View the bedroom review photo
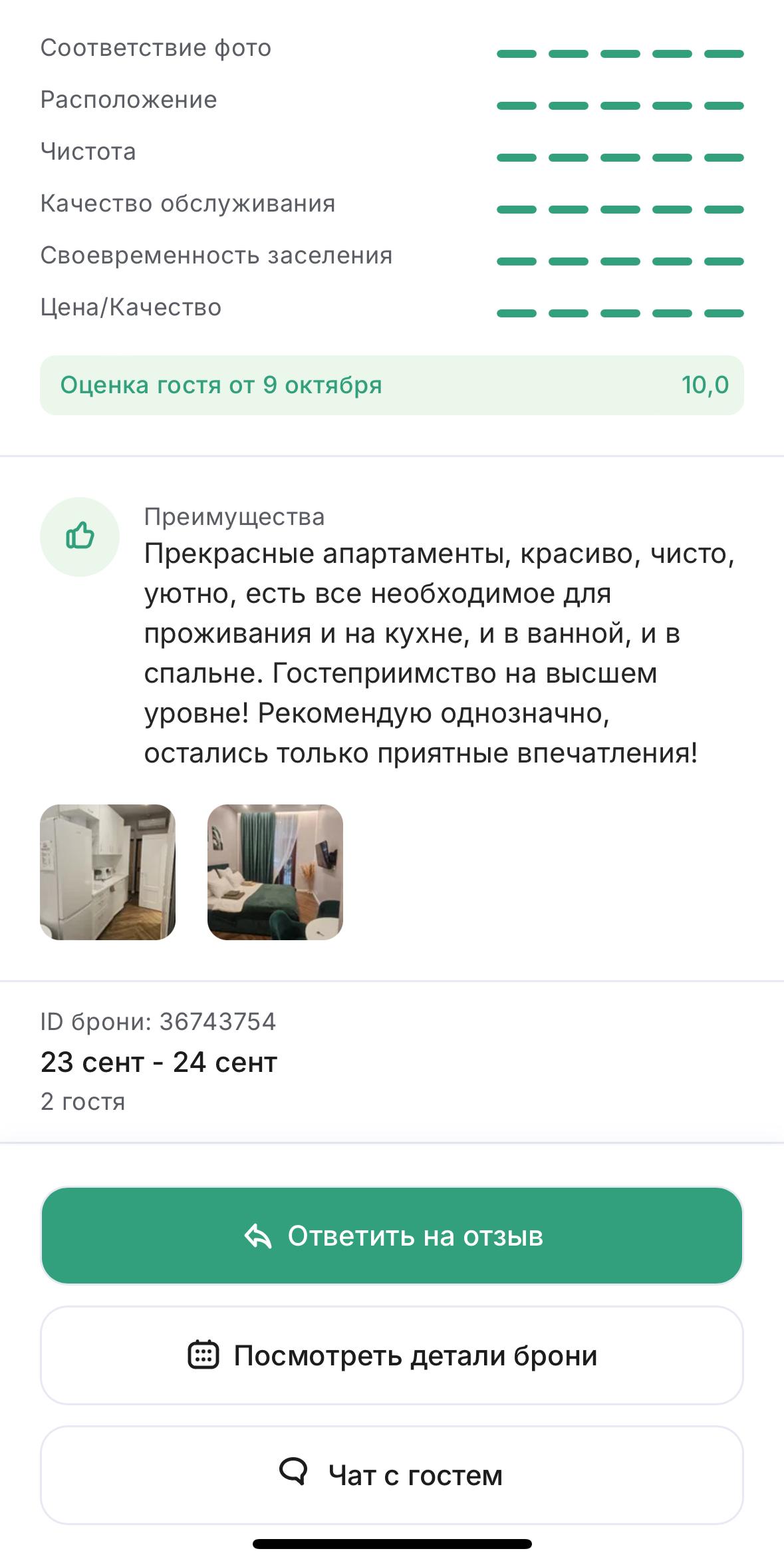 coord(275,872)
